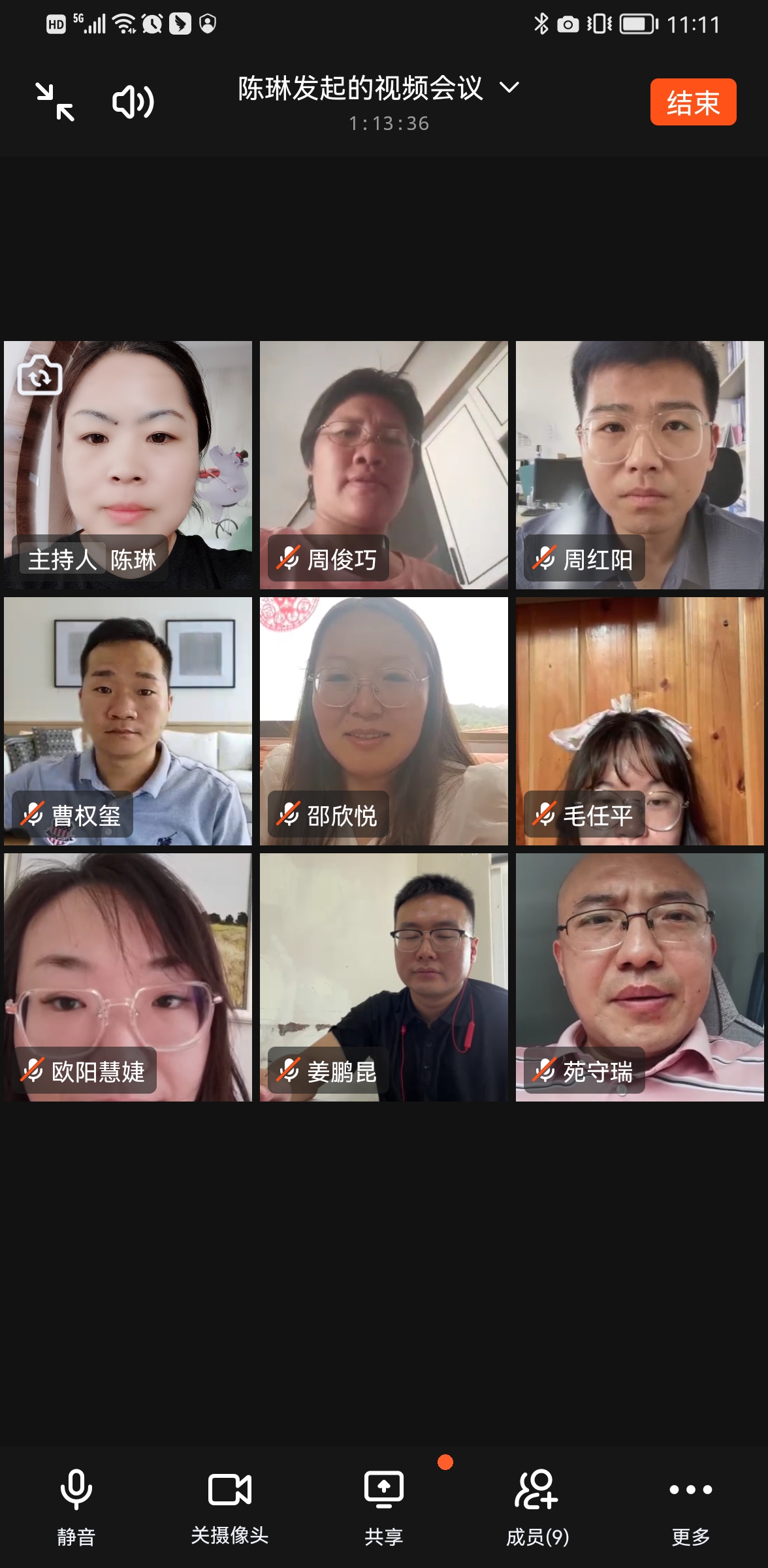Select 周俊巧's video tile
Image resolution: width=768 pixels, height=1568 pixels.
384,465
